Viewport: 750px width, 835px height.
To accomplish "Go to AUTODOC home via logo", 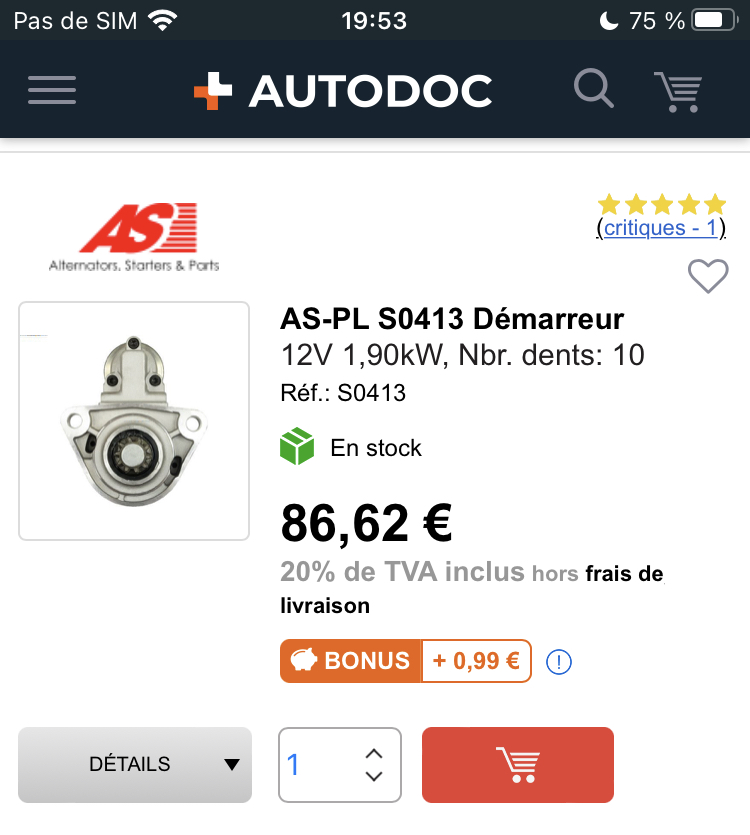I will pos(343,90).
